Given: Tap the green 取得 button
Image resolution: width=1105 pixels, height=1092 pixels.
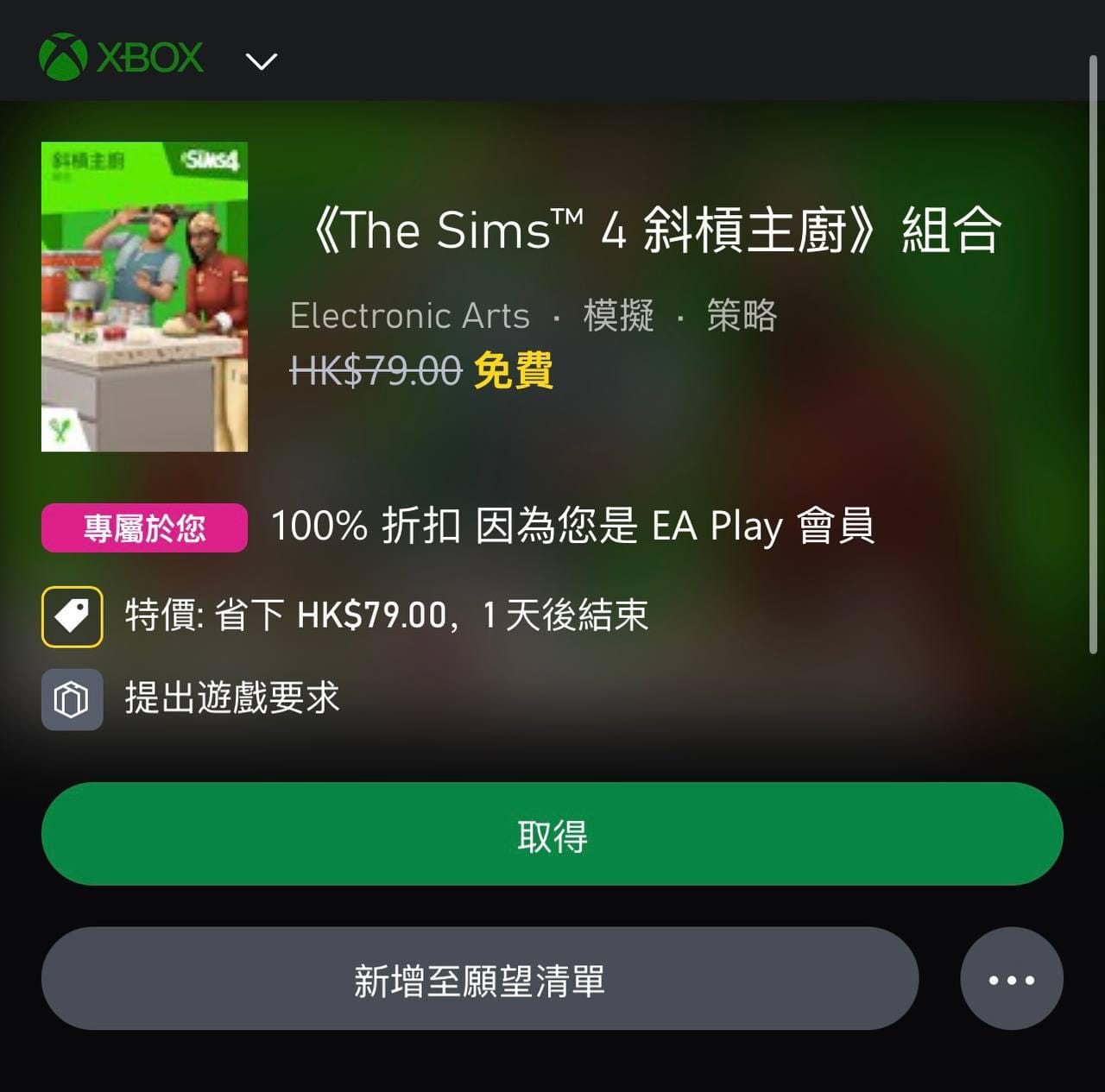Looking at the screenshot, I should 552,834.
